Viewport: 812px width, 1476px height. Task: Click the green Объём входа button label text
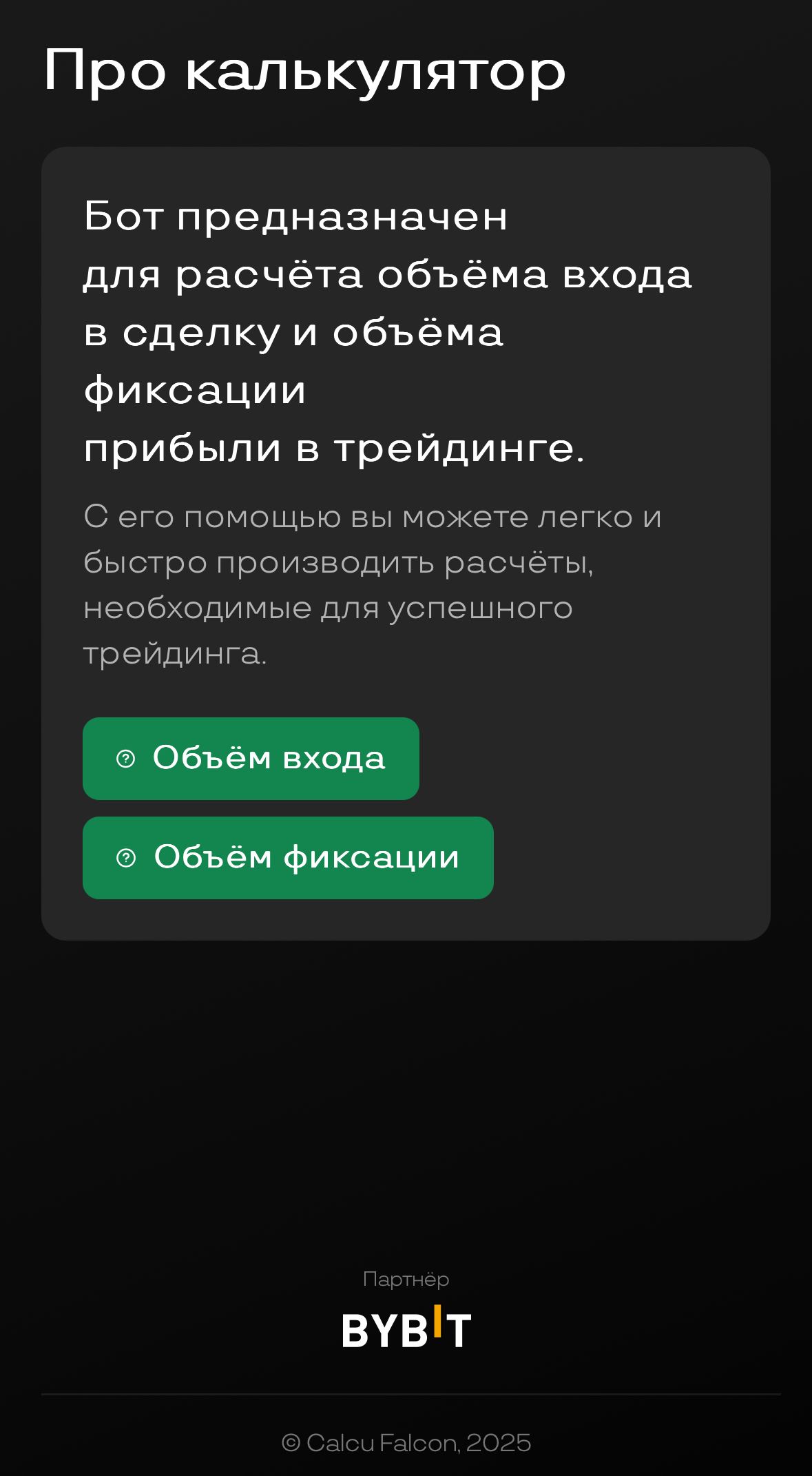point(269,759)
